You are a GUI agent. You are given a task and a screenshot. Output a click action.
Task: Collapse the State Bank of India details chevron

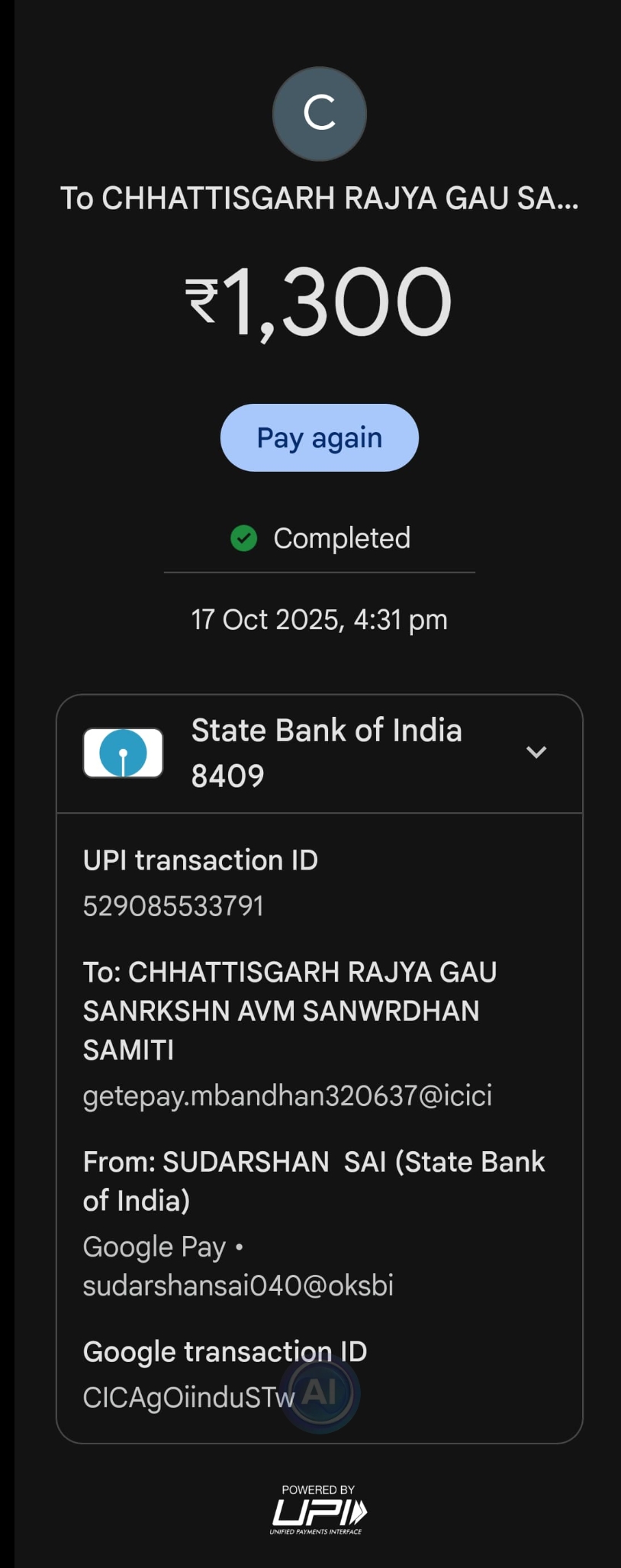point(536,753)
